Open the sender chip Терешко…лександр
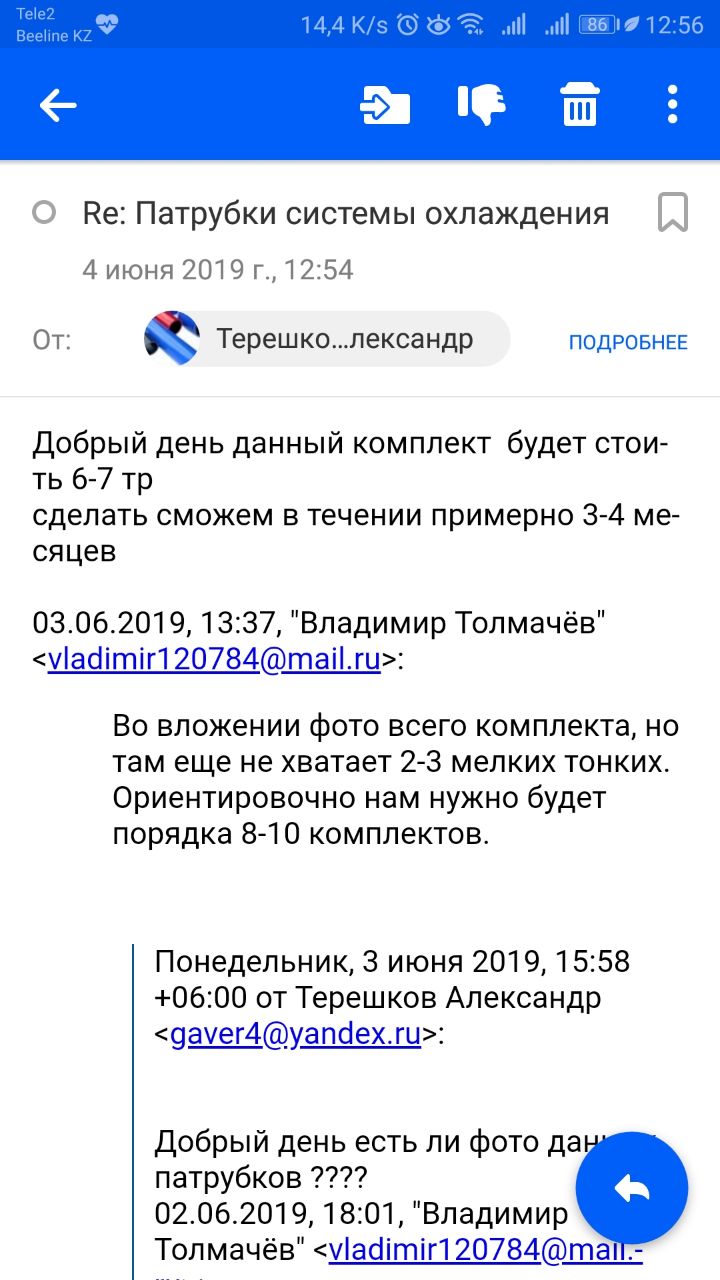This screenshot has height=1280, width=720. [327, 339]
